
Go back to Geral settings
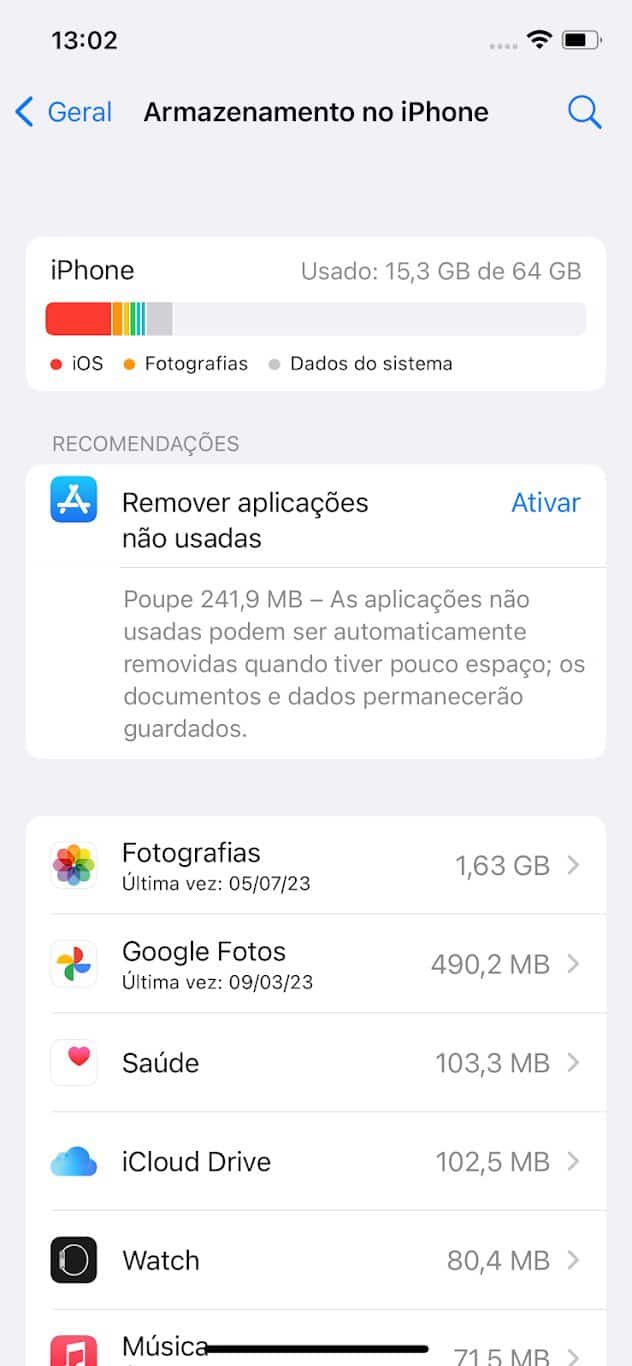pyautogui.click(x=64, y=112)
